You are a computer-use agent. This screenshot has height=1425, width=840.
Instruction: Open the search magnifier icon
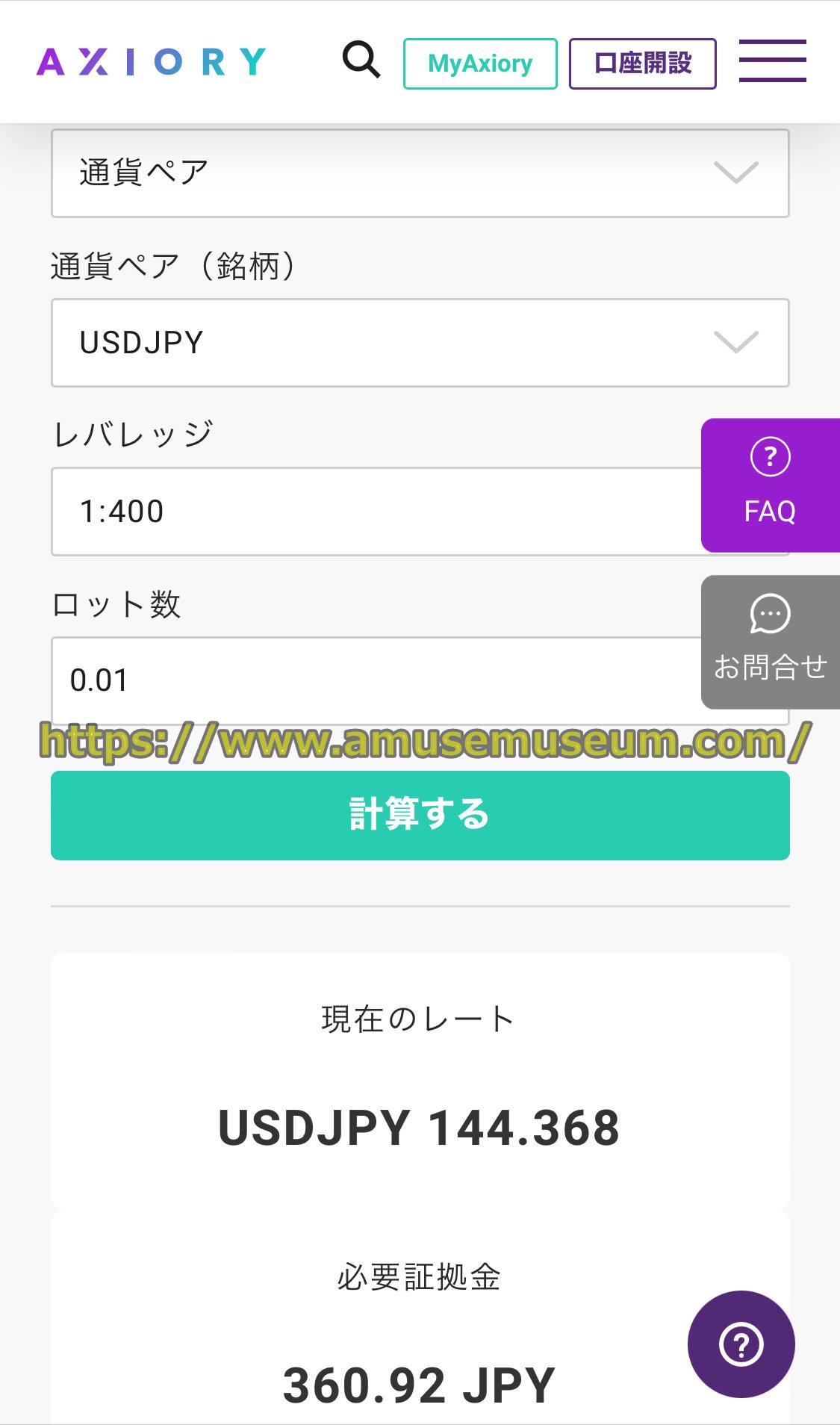click(361, 60)
